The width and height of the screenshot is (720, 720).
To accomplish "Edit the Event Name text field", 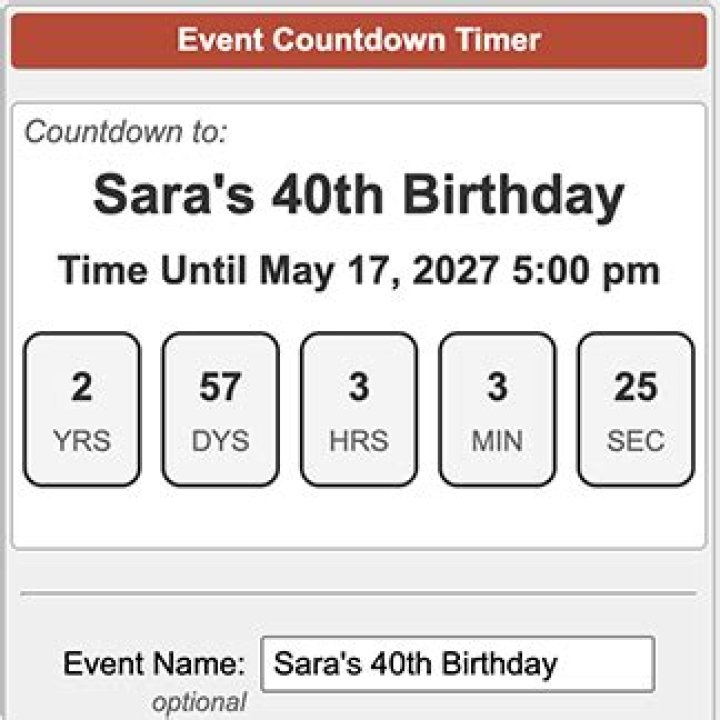I will [x=457, y=663].
